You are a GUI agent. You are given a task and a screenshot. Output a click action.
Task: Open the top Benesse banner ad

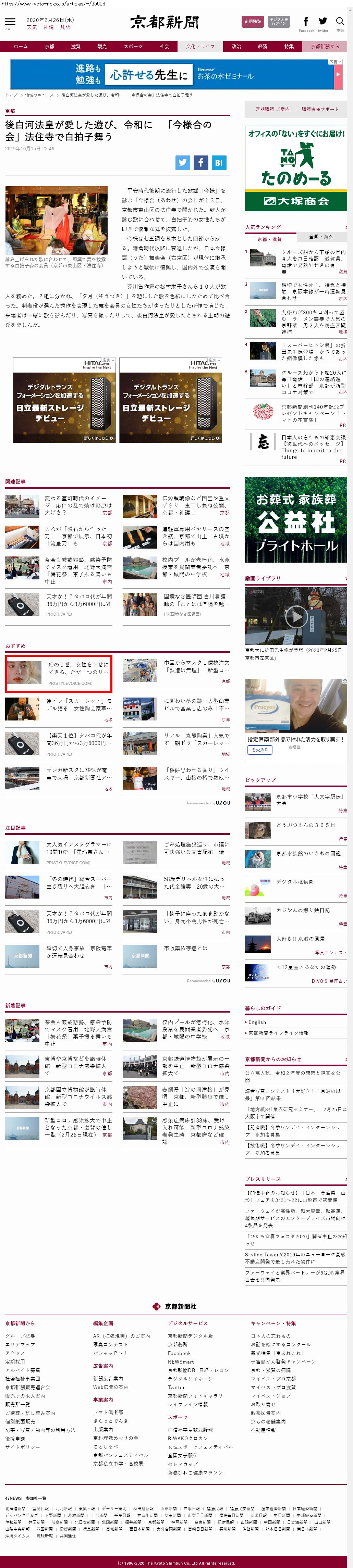(176, 74)
